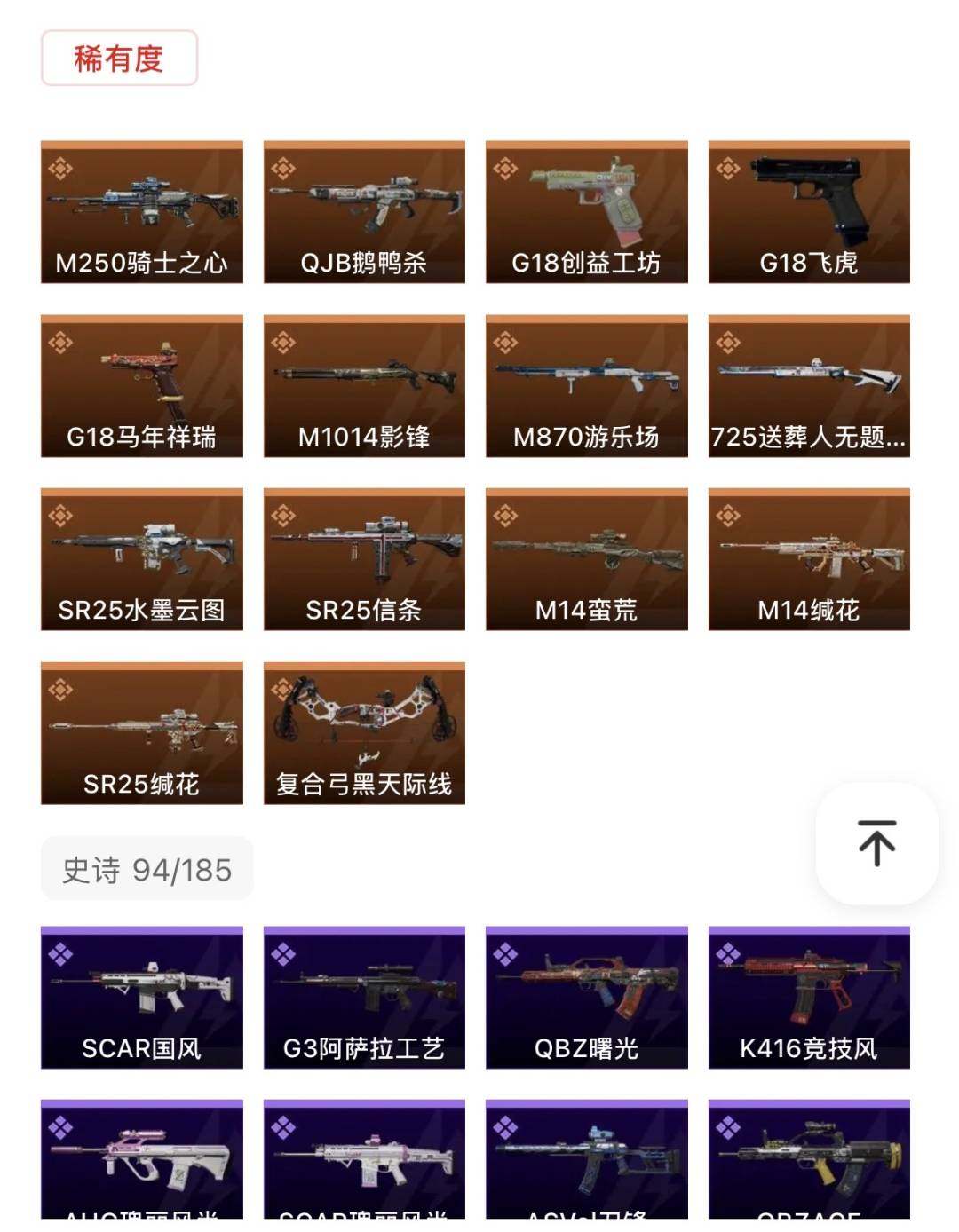Image resolution: width=959 pixels, height=1232 pixels.
Task: Tap the back-to-top arrow icon
Action: click(876, 844)
